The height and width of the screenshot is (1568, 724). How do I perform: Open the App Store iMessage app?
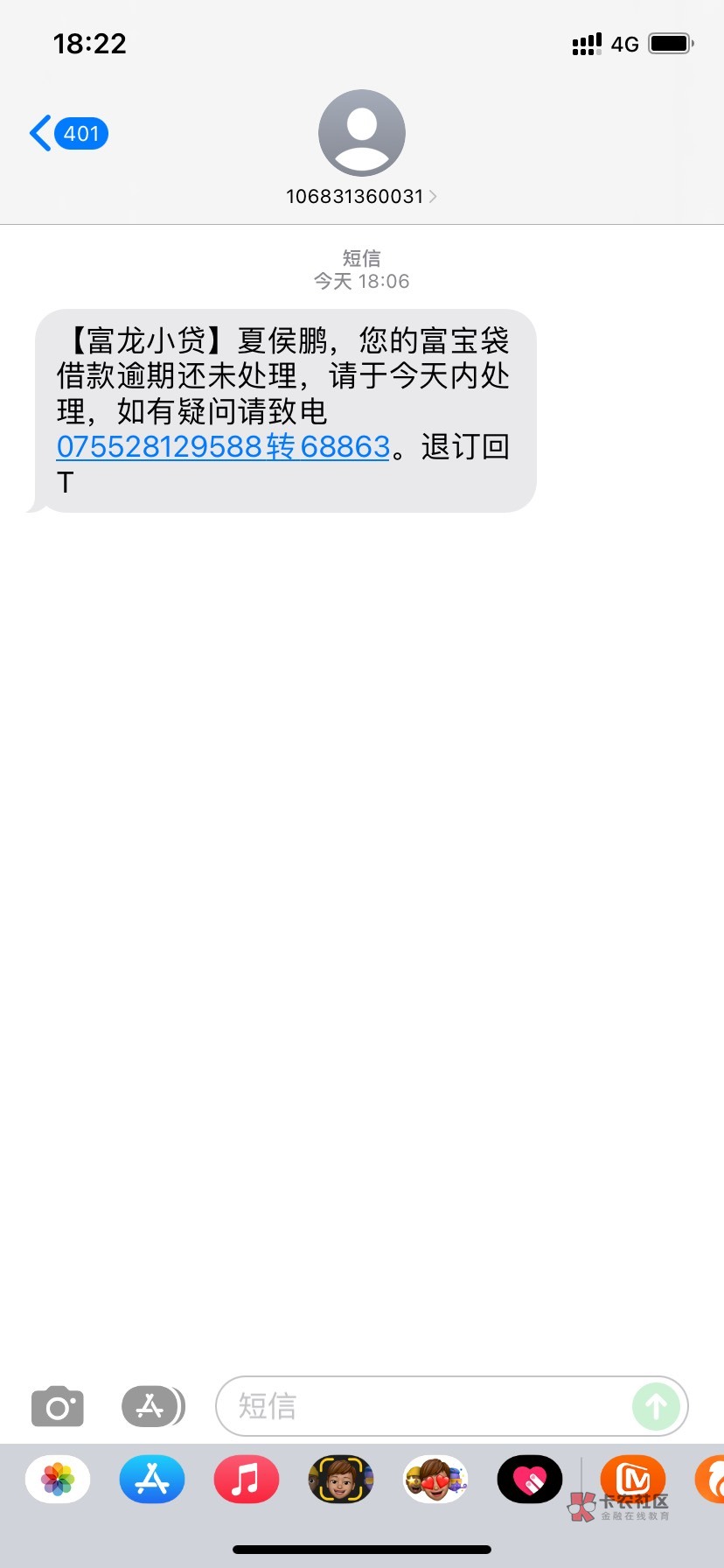(x=152, y=1480)
